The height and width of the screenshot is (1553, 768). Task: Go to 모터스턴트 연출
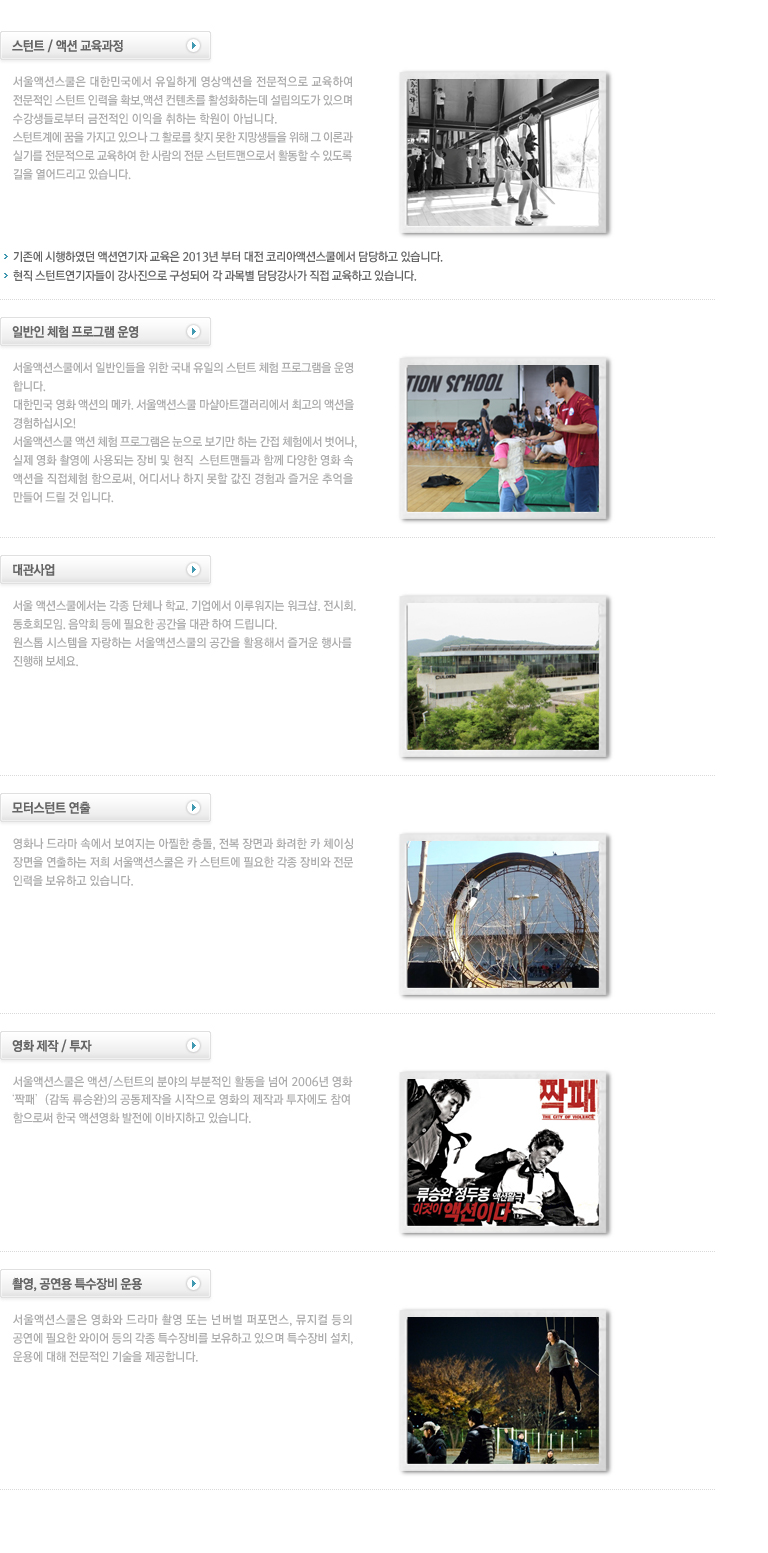click(105, 808)
